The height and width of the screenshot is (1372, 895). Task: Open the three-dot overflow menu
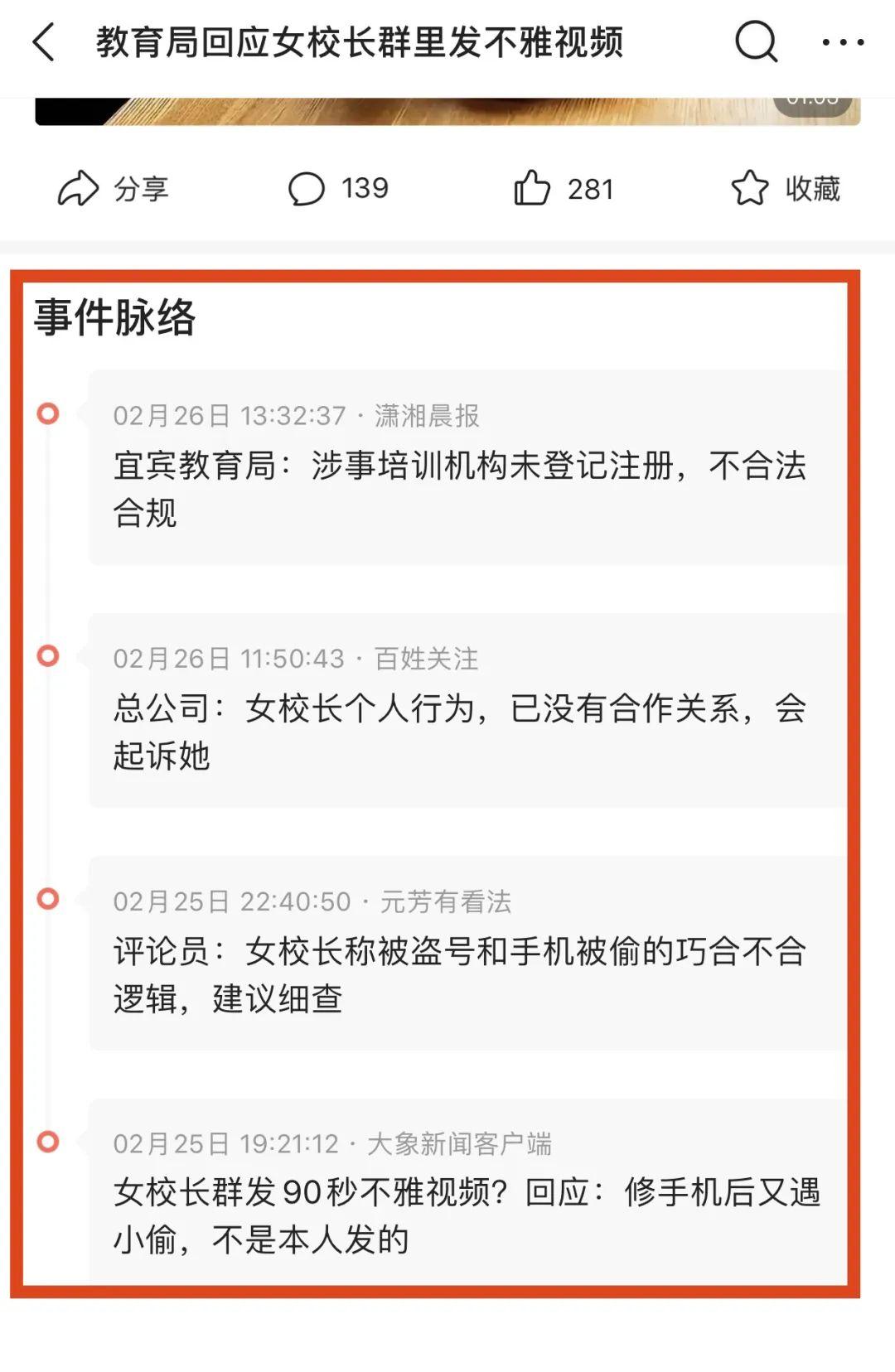(x=843, y=41)
